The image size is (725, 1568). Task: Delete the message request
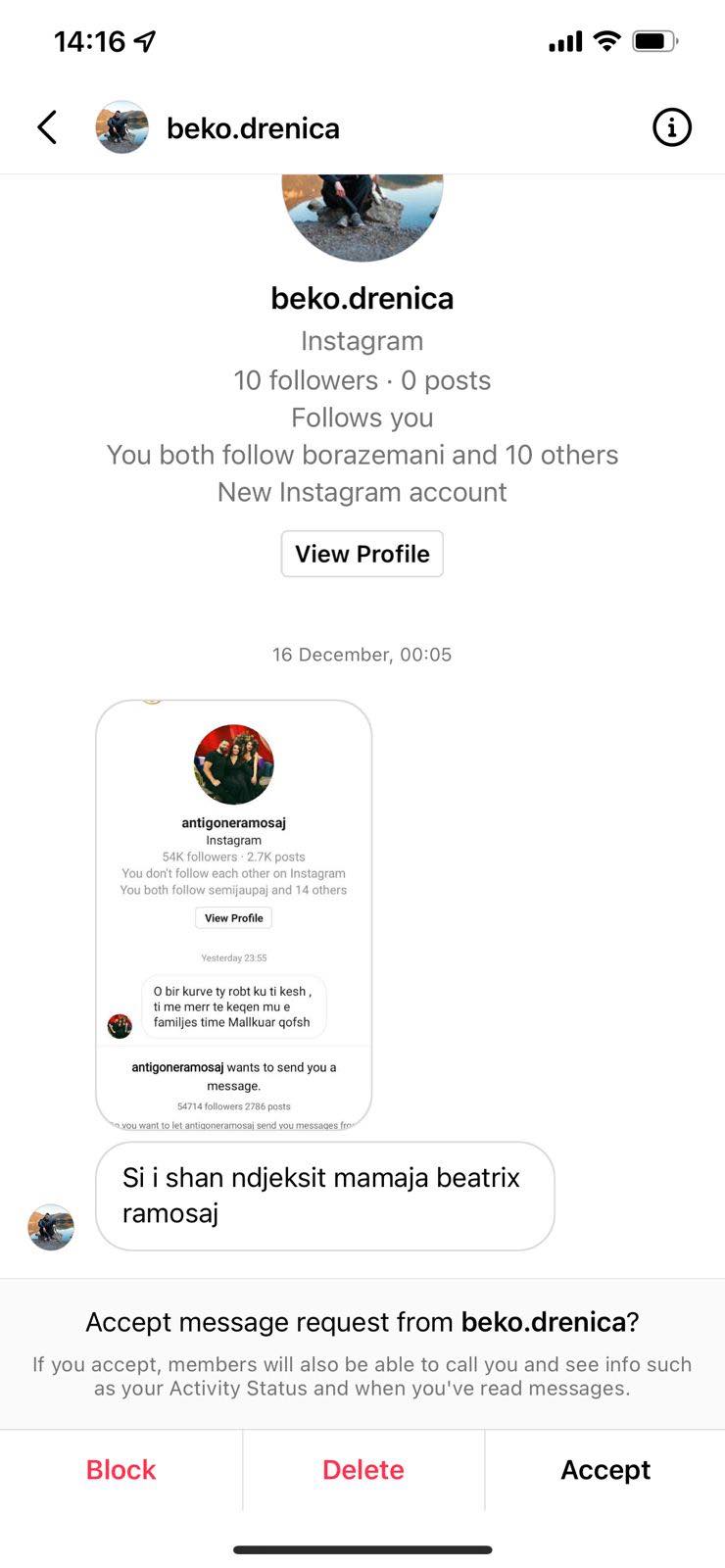tap(362, 1469)
